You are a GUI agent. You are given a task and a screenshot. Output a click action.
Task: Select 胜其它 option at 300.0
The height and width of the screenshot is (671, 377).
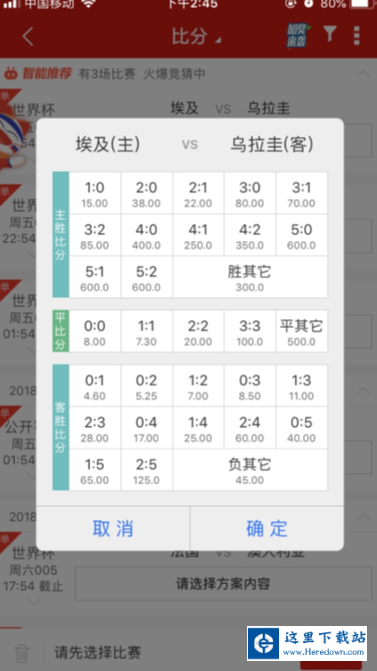click(x=250, y=277)
